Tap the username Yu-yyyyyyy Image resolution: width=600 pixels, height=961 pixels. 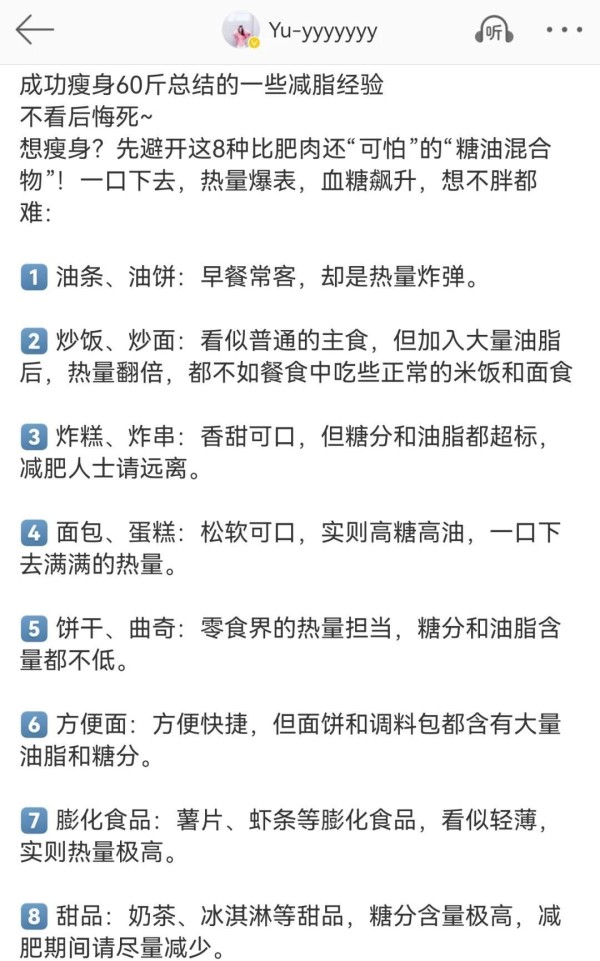(323, 31)
